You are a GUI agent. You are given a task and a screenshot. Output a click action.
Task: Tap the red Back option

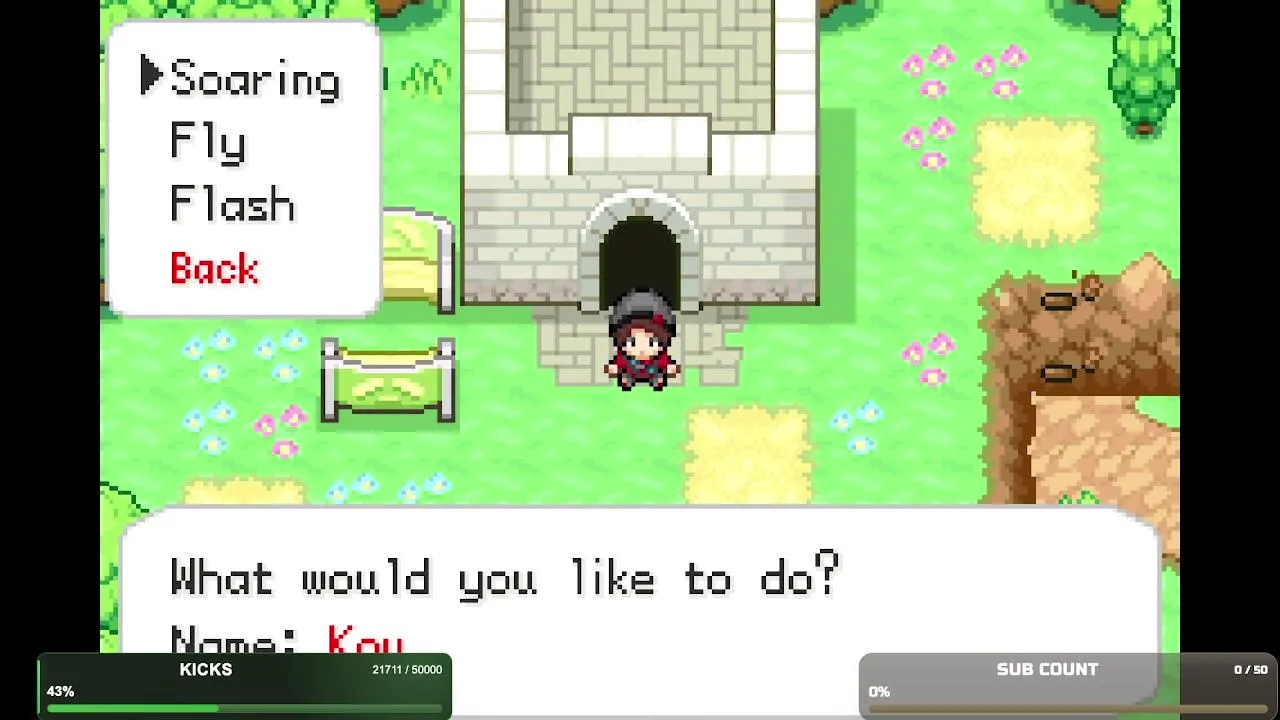click(x=215, y=268)
